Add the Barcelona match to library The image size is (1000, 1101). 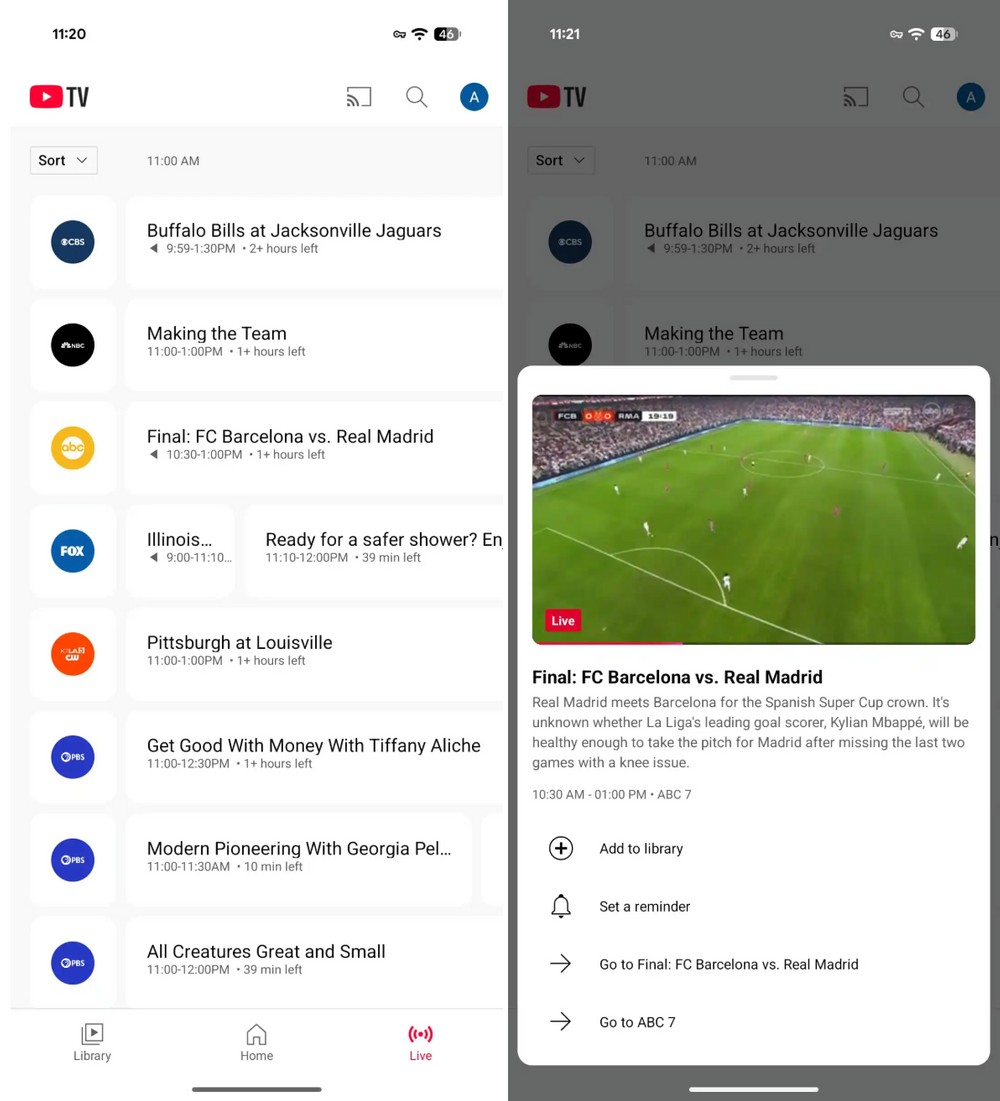pyautogui.click(x=640, y=849)
